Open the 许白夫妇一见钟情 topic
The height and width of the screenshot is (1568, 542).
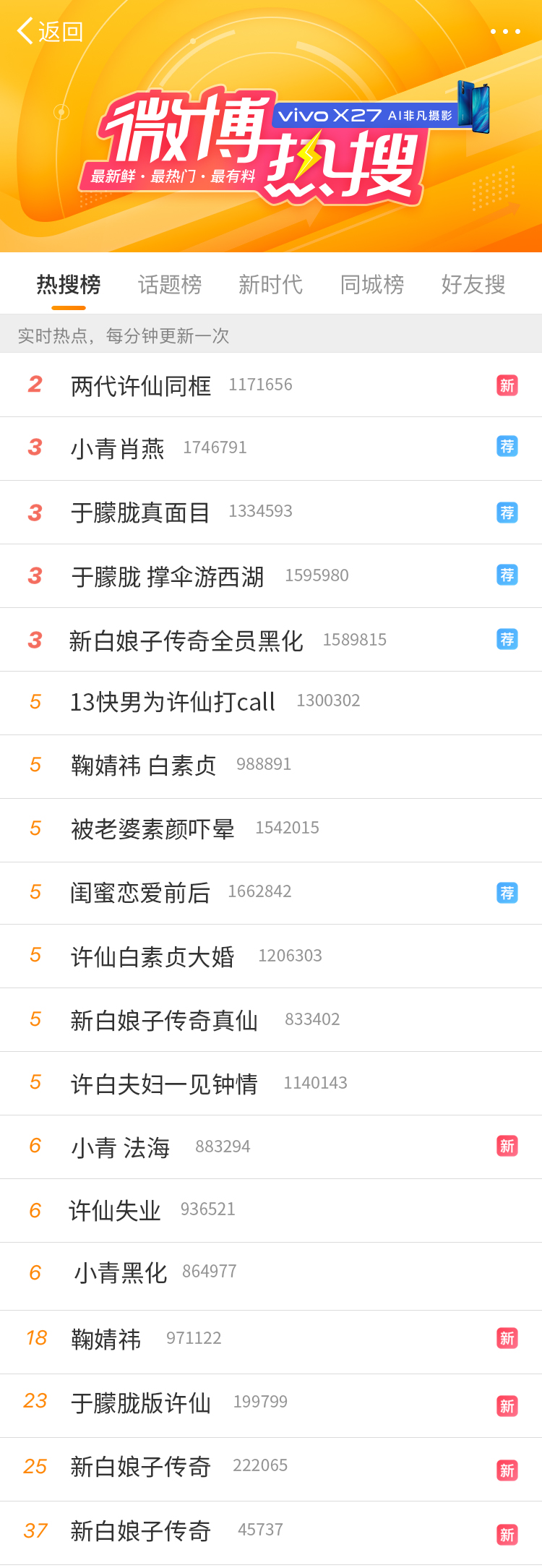164,1084
